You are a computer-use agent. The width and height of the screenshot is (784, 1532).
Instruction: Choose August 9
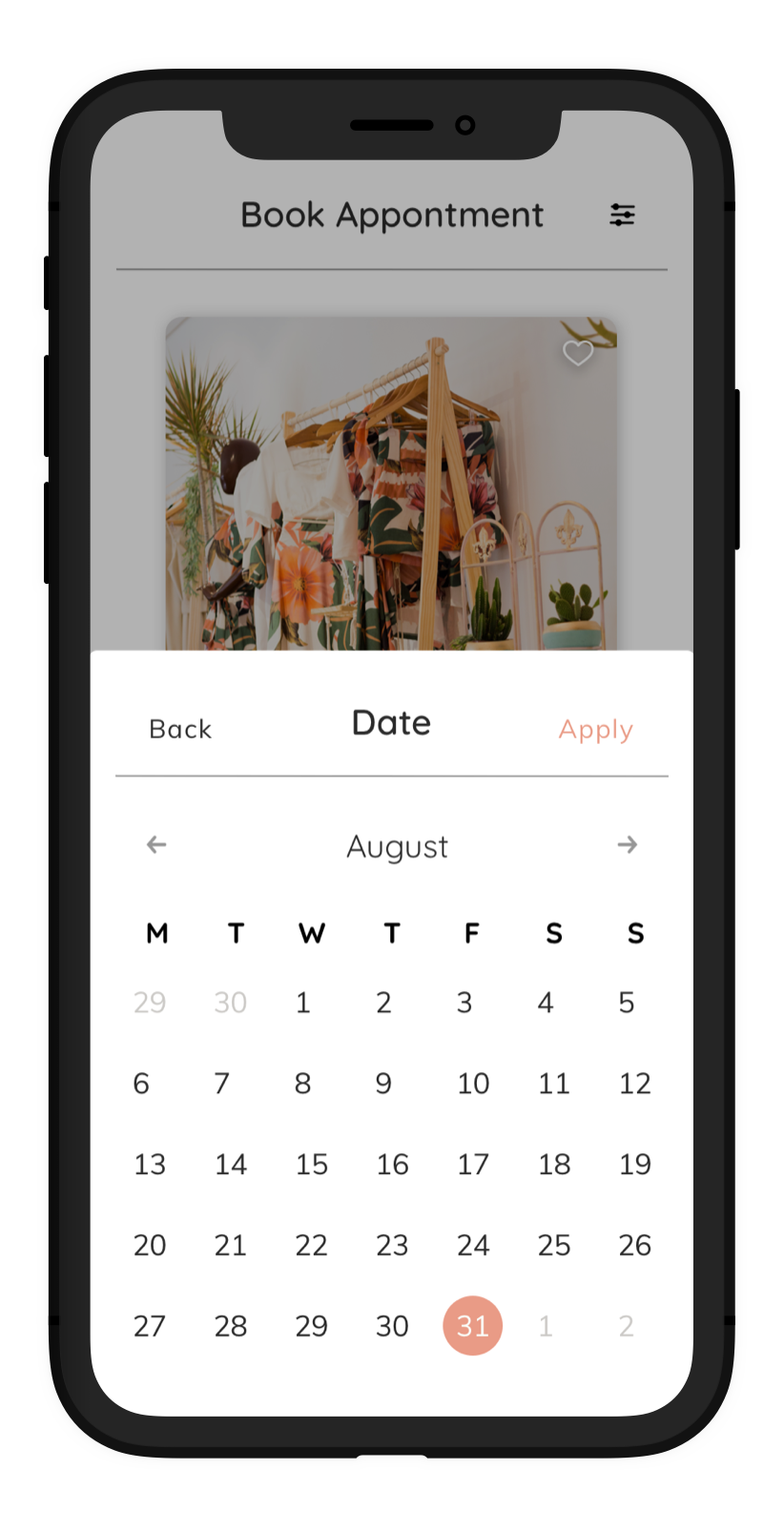point(383,1084)
